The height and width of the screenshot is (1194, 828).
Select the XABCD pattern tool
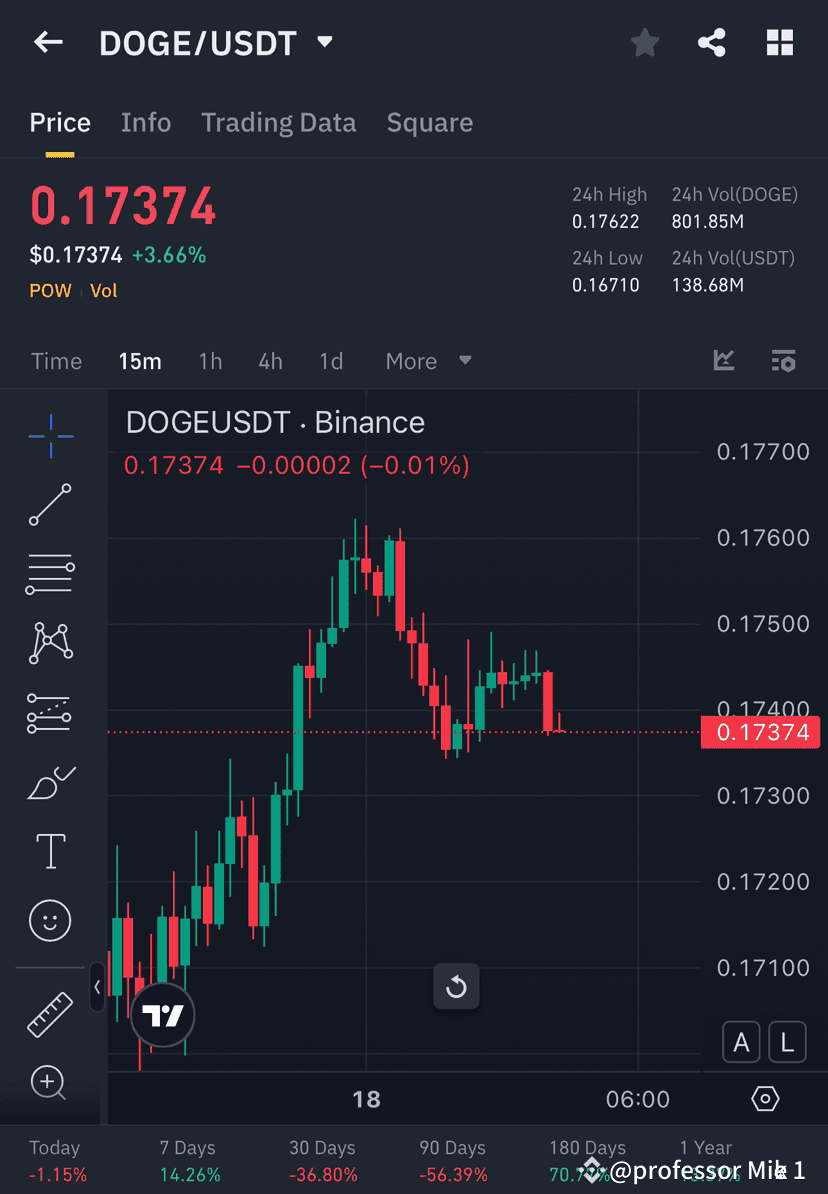[x=50, y=643]
